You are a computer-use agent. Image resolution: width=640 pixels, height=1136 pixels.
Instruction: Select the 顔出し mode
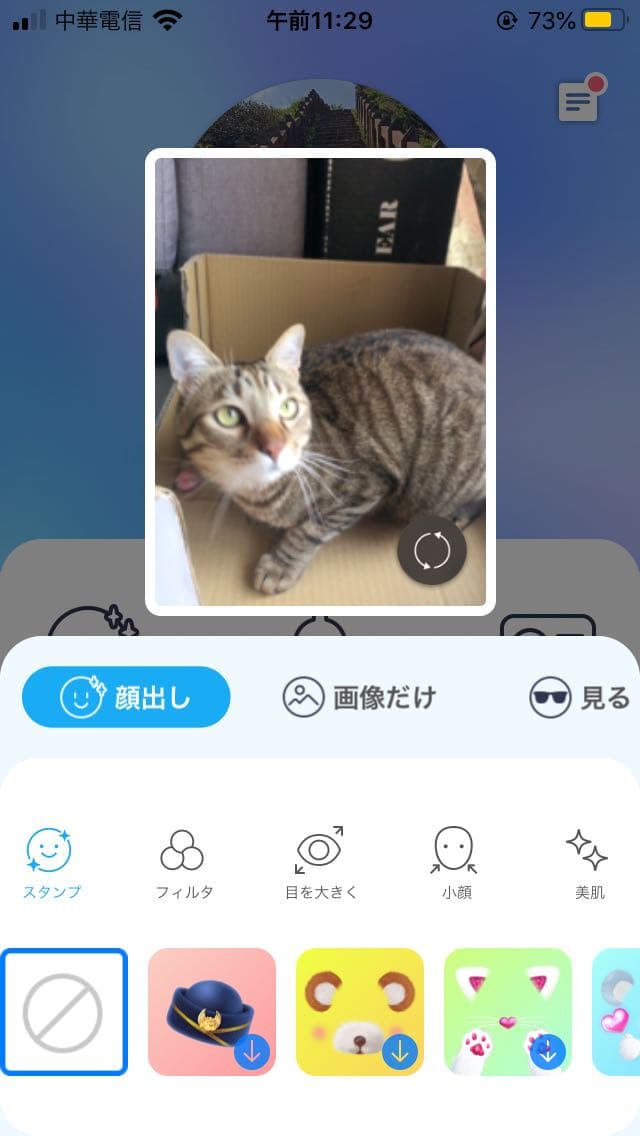pyautogui.click(x=126, y=697)
